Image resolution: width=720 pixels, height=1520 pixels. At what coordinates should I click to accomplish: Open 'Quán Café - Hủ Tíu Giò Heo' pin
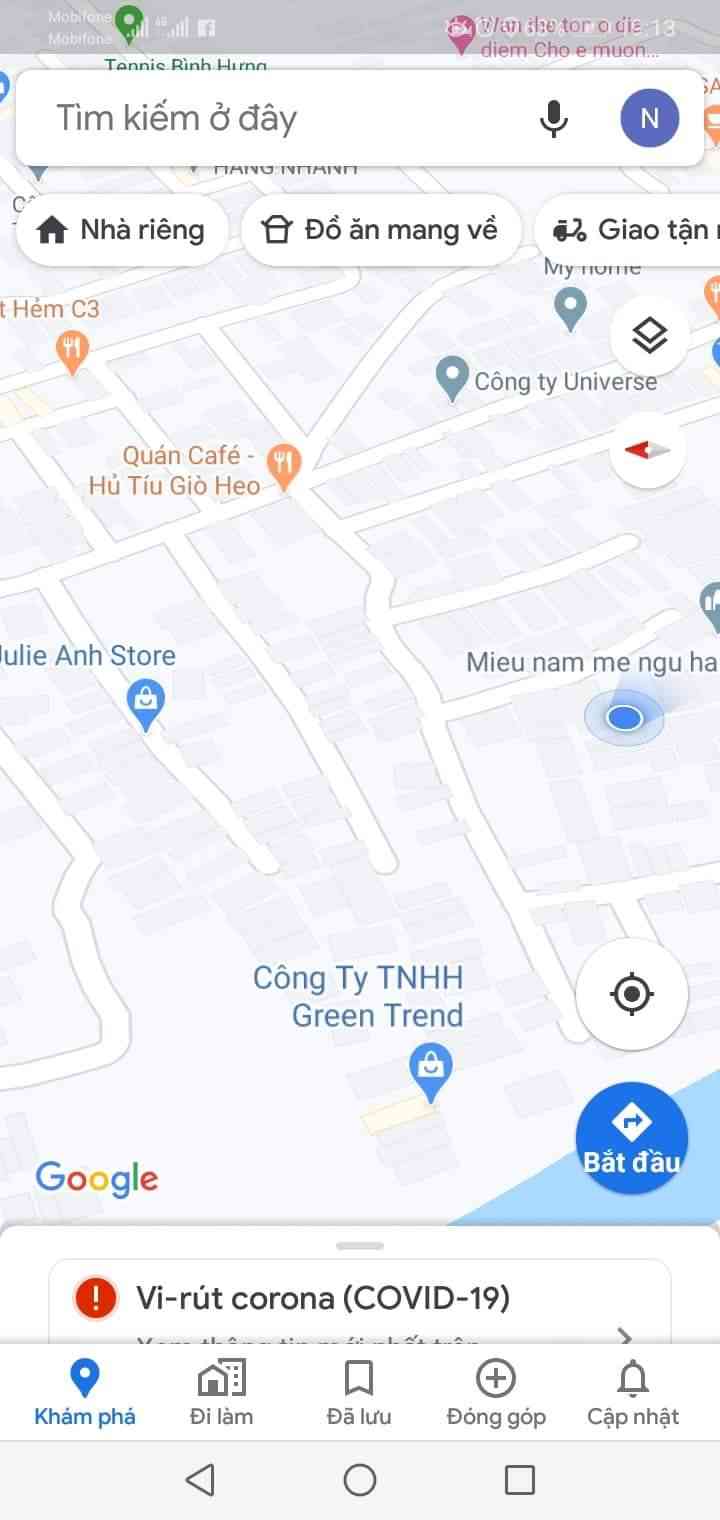click(286, 466)
